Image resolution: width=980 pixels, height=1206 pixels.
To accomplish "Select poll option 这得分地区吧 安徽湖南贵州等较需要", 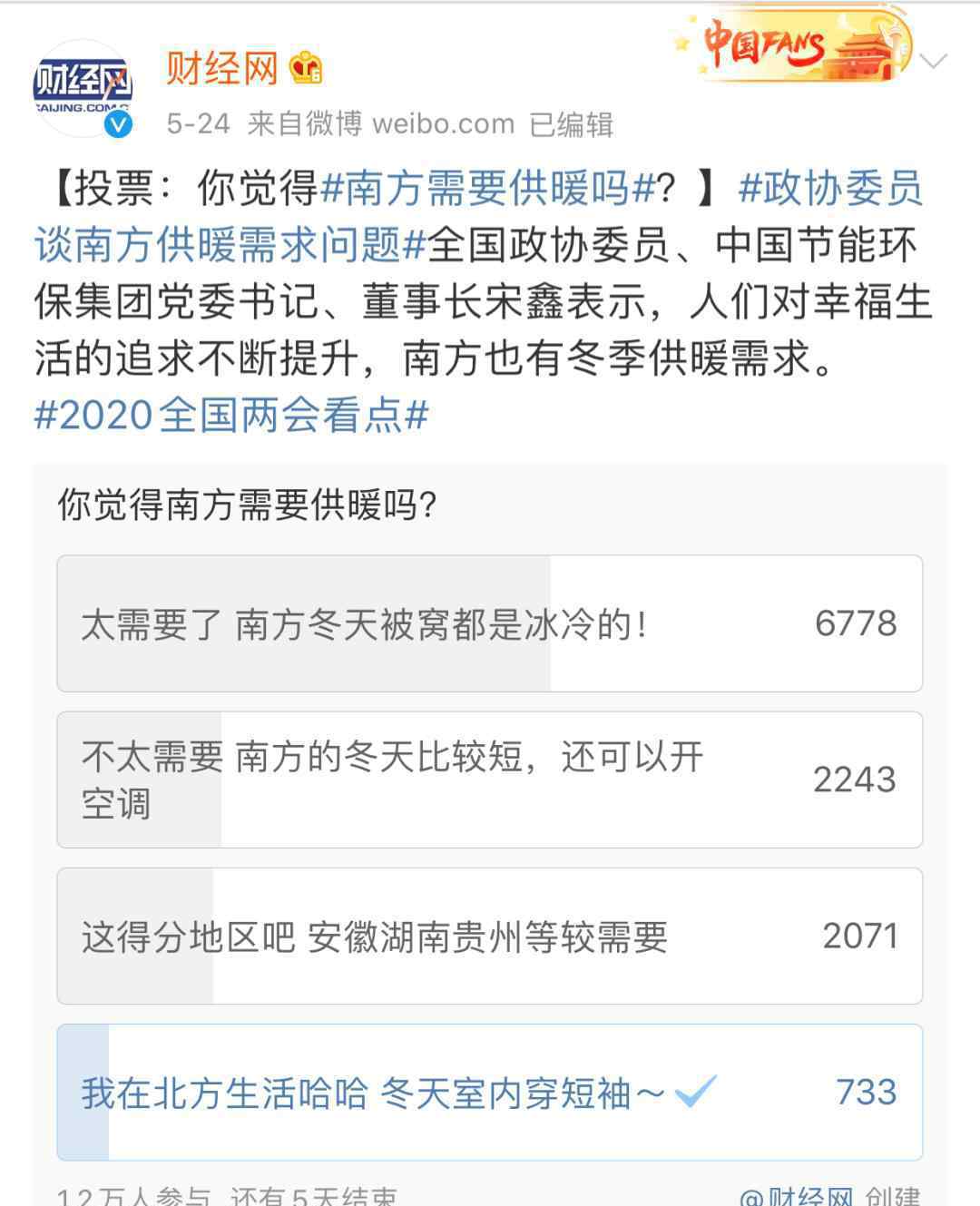I will tap(489, 936).
